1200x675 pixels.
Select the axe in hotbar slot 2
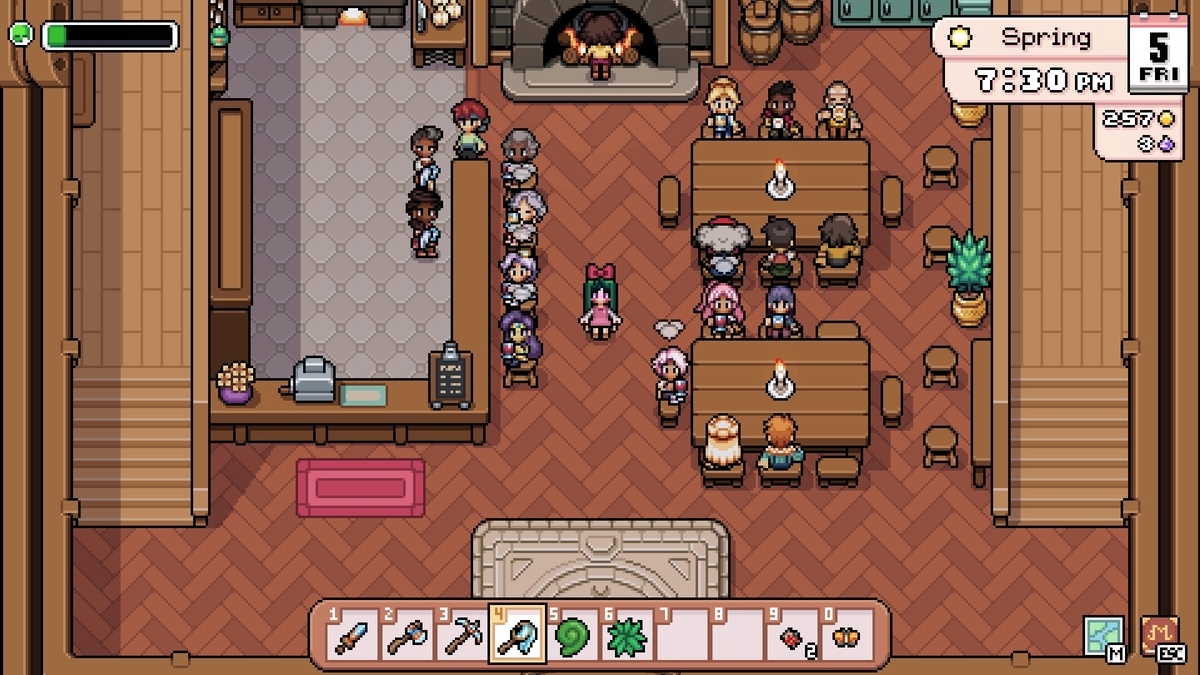pos(408,635)
